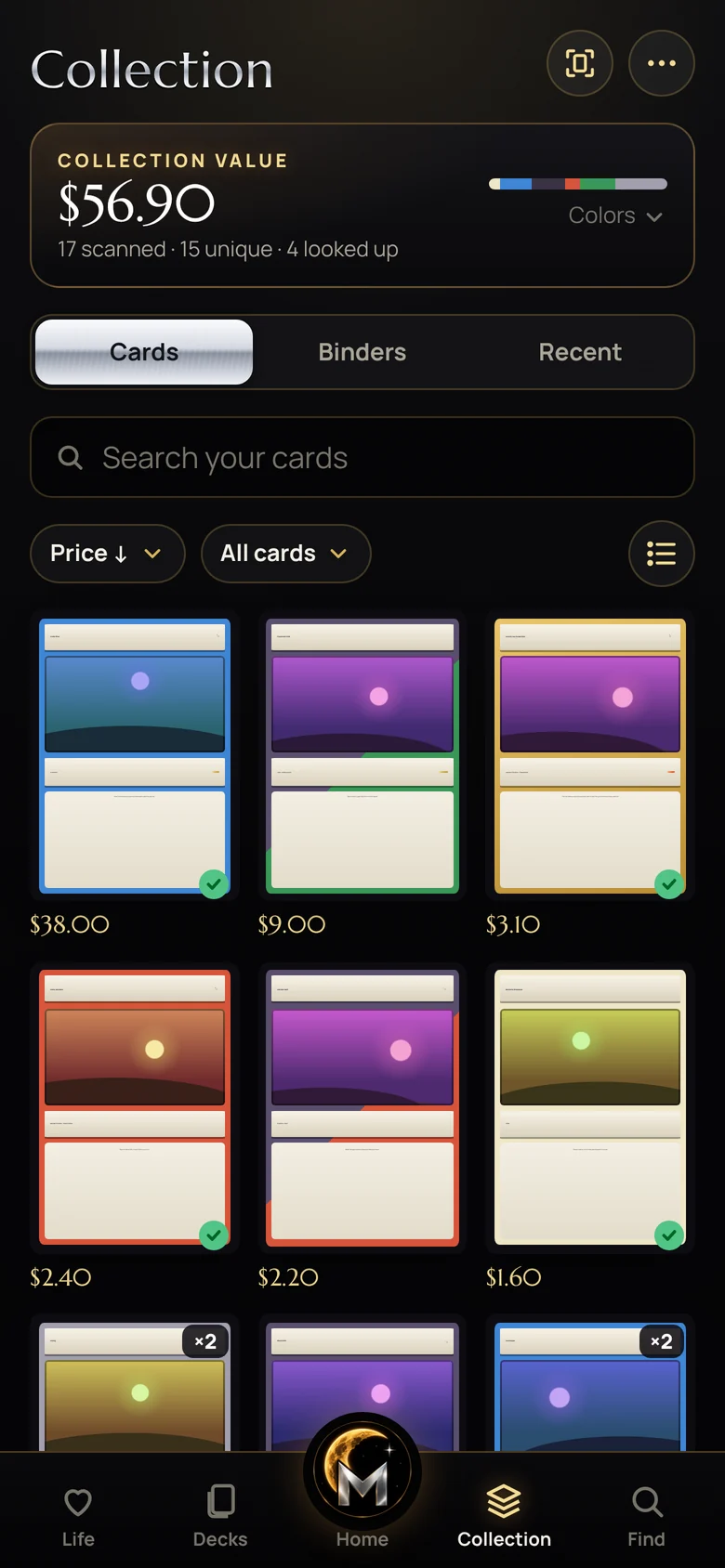The image size is (725, 1568).
Task: Open the Find tab
Action: 646,1516
